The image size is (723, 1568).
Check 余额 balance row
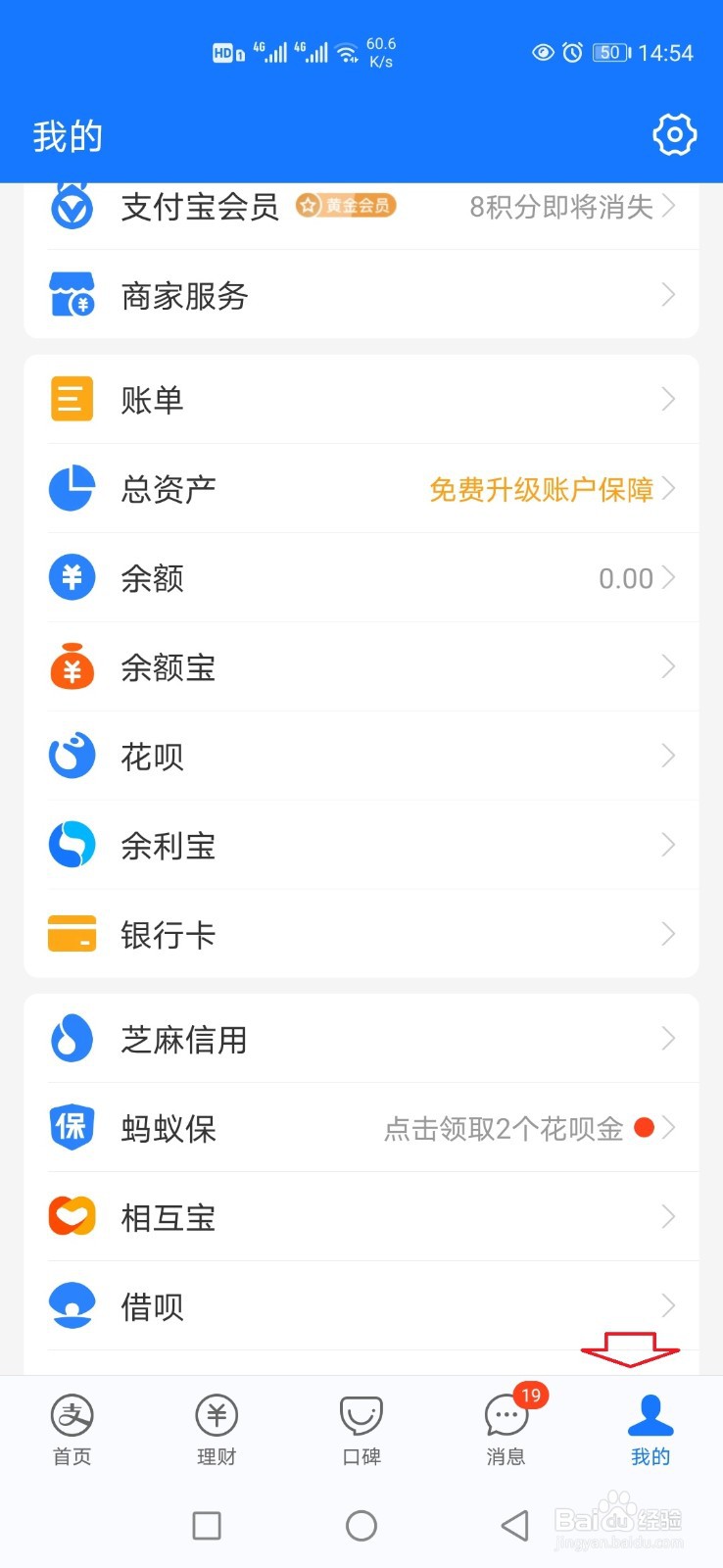coord(361,578)
